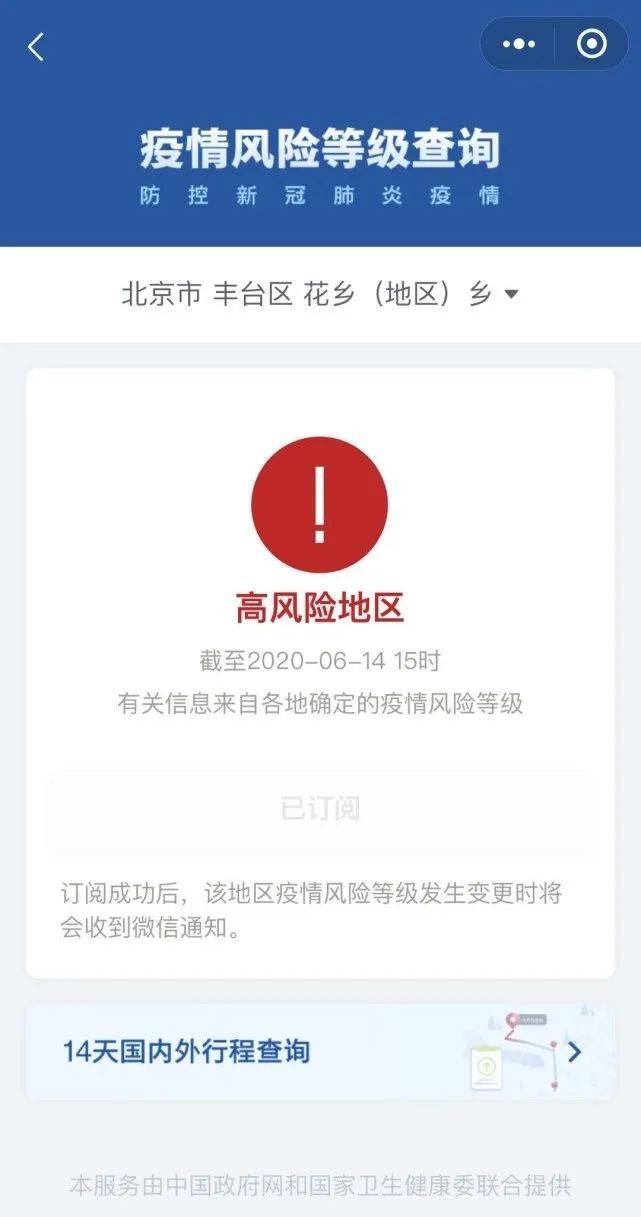Go back using the top-left arrow

36,46
